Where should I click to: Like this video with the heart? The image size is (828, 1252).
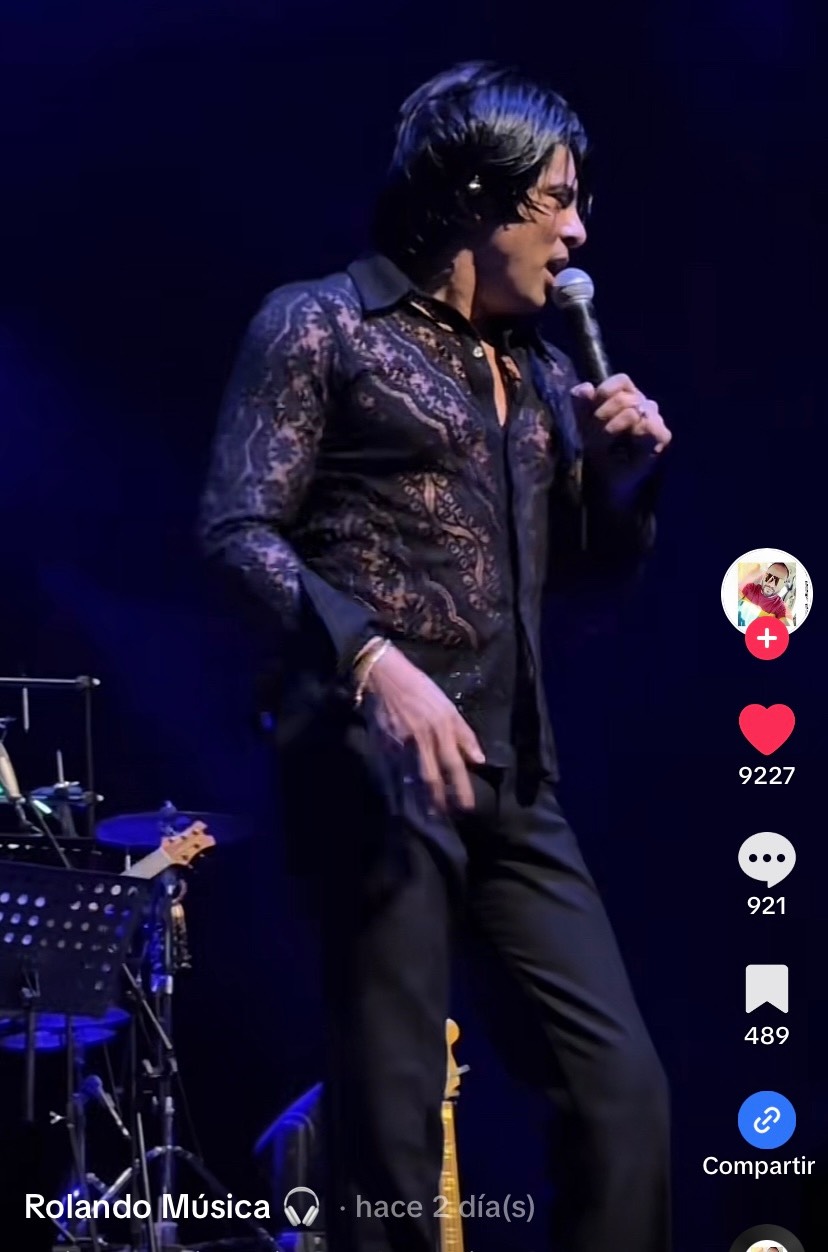[766, 730]
